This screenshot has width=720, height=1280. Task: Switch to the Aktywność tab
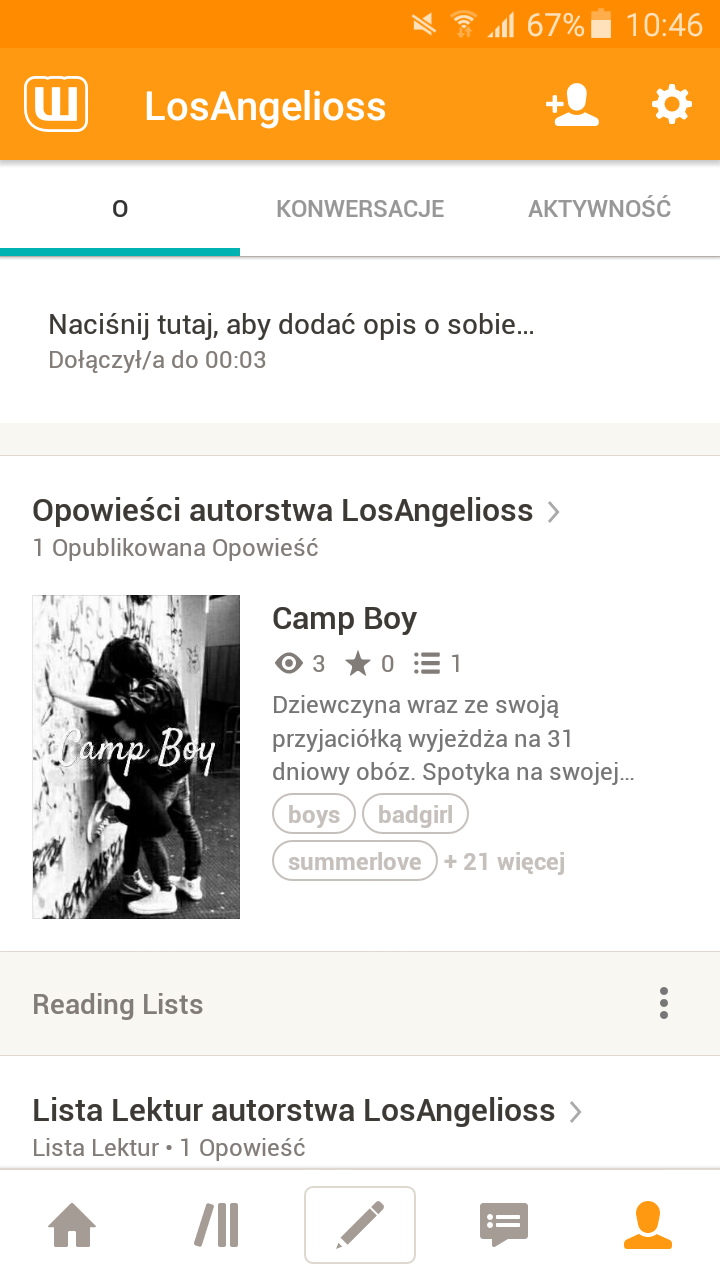(599, 209)
